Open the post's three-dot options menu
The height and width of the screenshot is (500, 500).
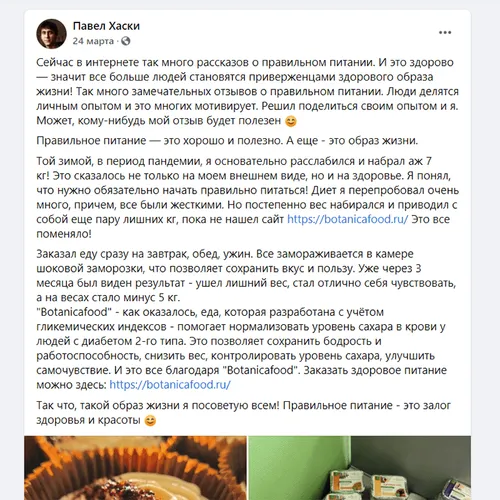(445, 32)
